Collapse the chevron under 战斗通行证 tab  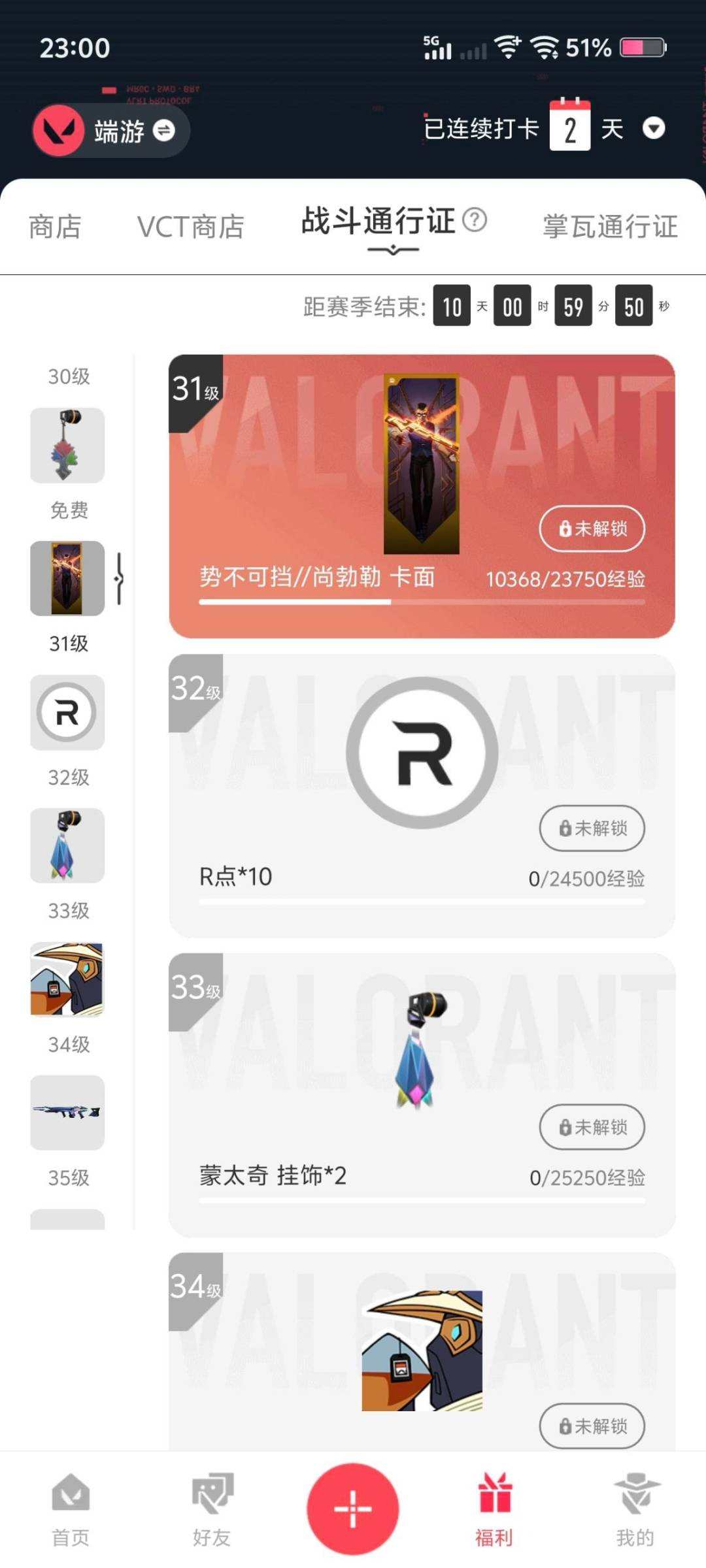[392, 250]
